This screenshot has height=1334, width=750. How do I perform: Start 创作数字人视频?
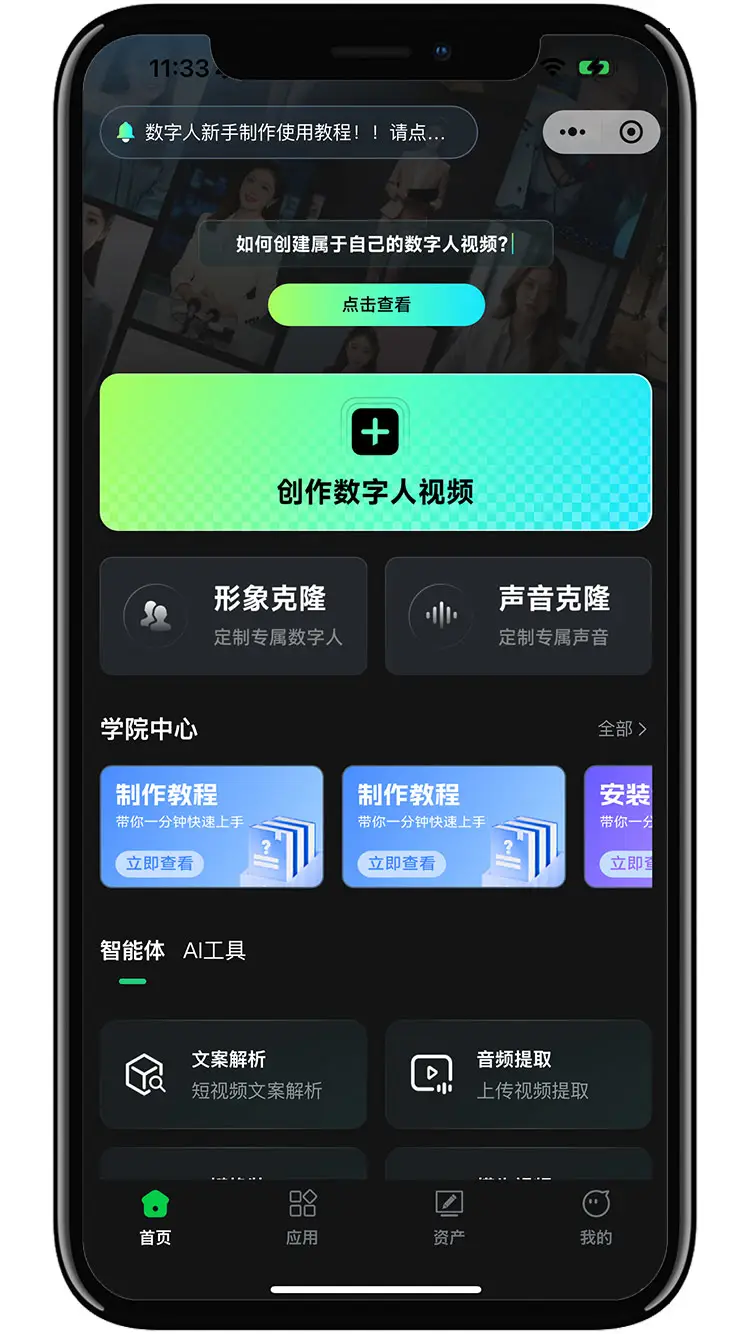375,452
